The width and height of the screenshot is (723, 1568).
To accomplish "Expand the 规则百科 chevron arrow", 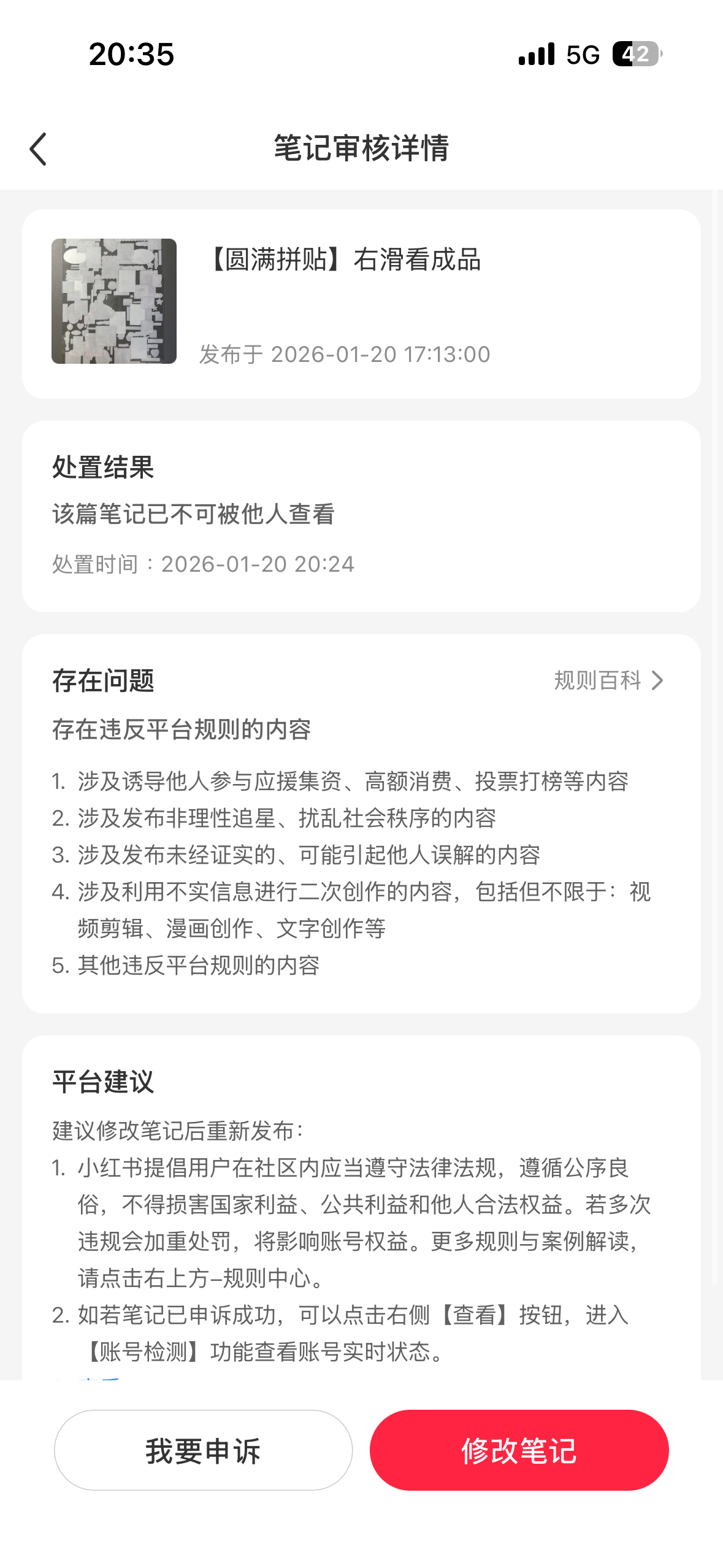I will pos(657,681).
